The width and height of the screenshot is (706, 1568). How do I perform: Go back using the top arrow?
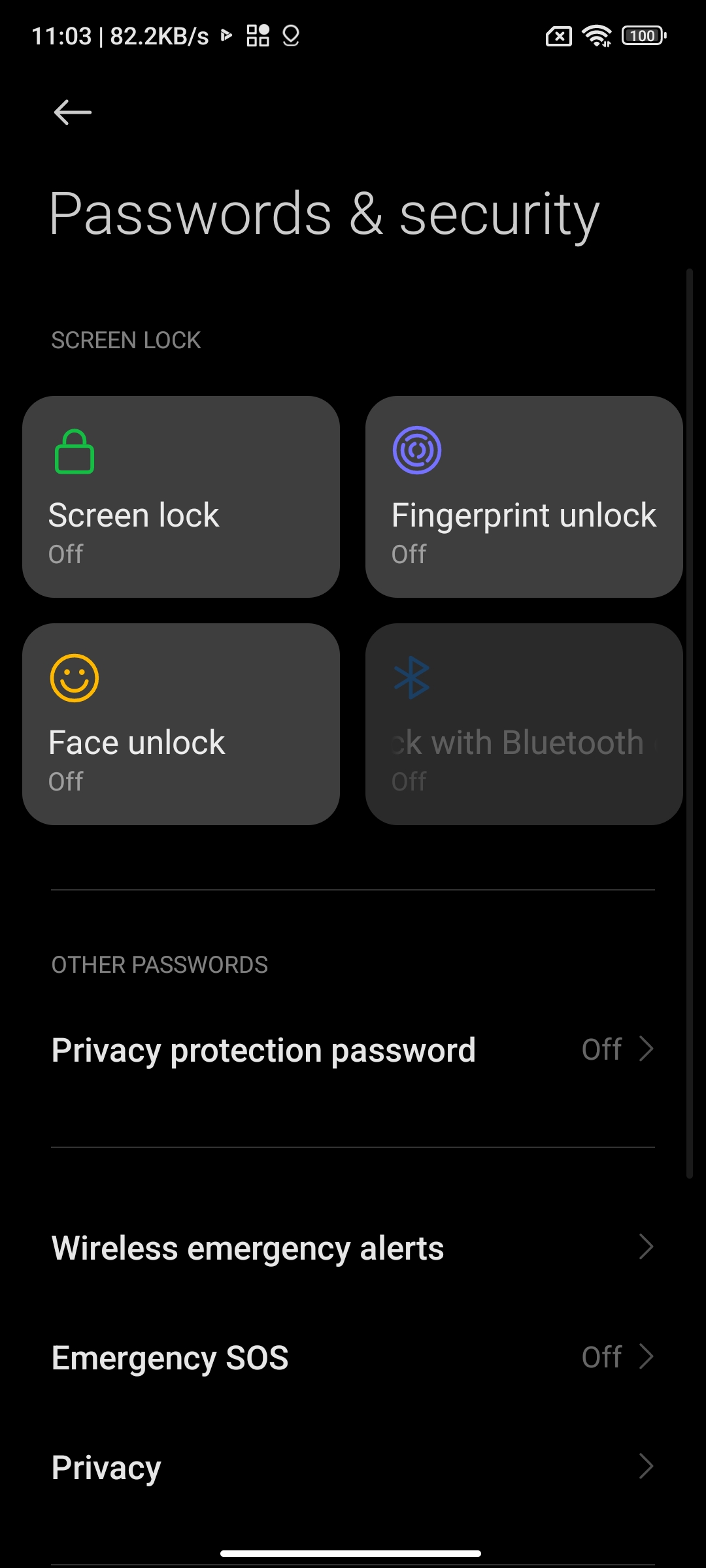[x=73, y=112]
